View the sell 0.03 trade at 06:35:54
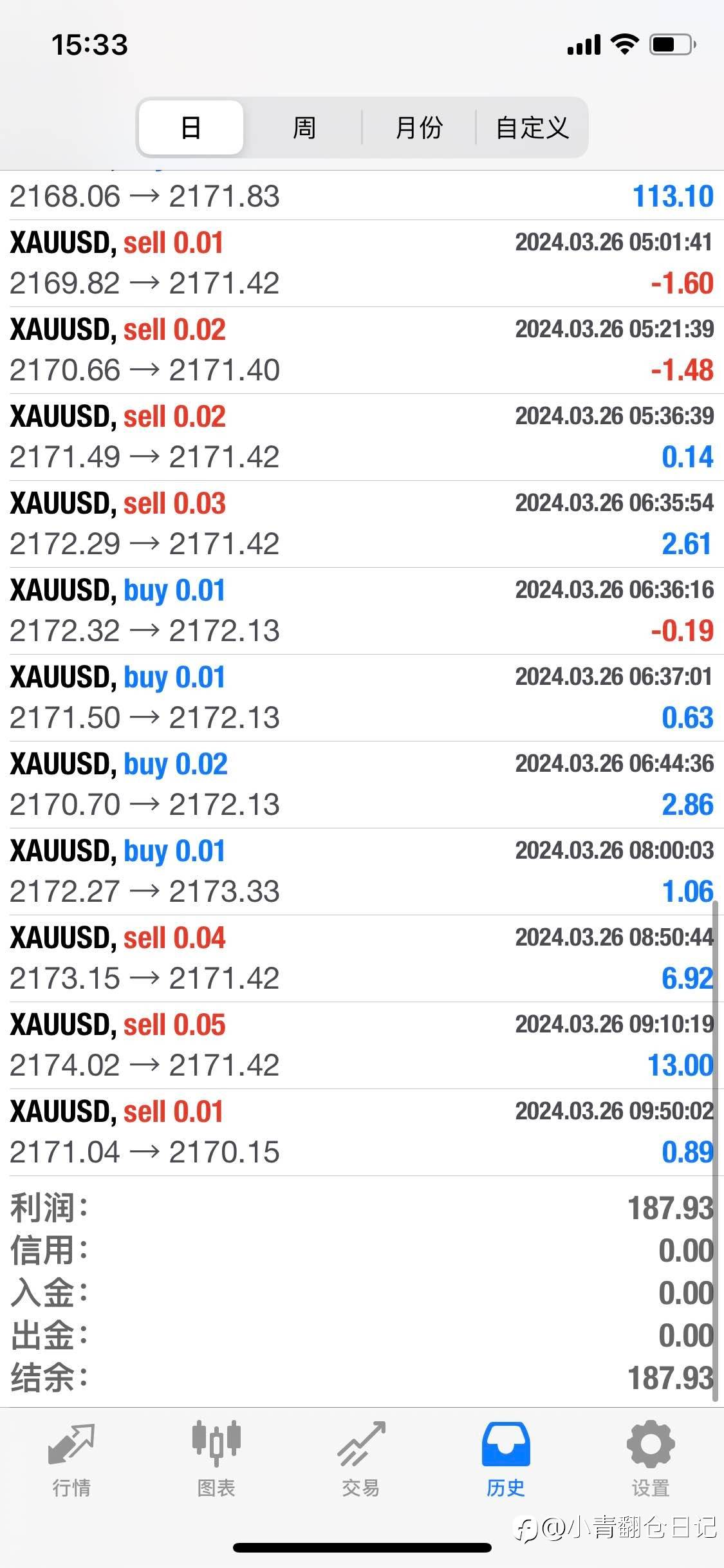This screenshot has height=1568, width=724. pos(362,524)
